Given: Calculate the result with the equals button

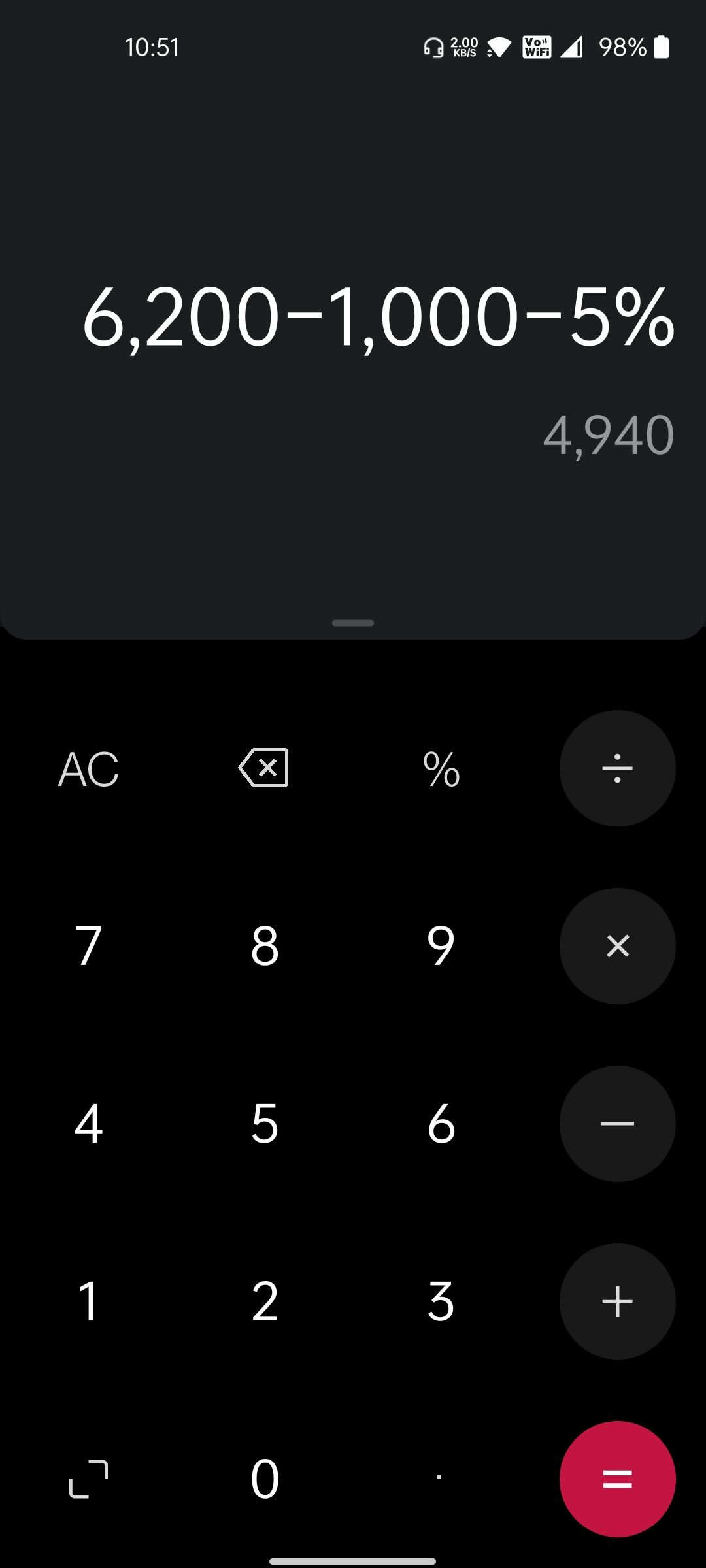Looking at the screenshot, I should [x=617, y=1479].
